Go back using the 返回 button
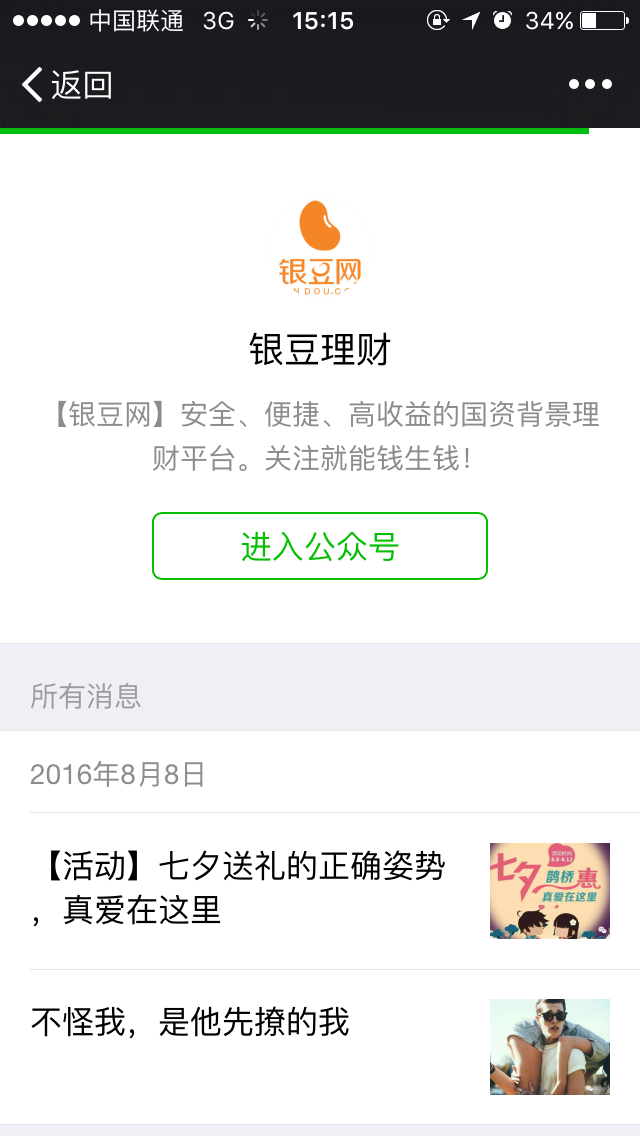This screenshot has width=640, height=1136. 66,85
